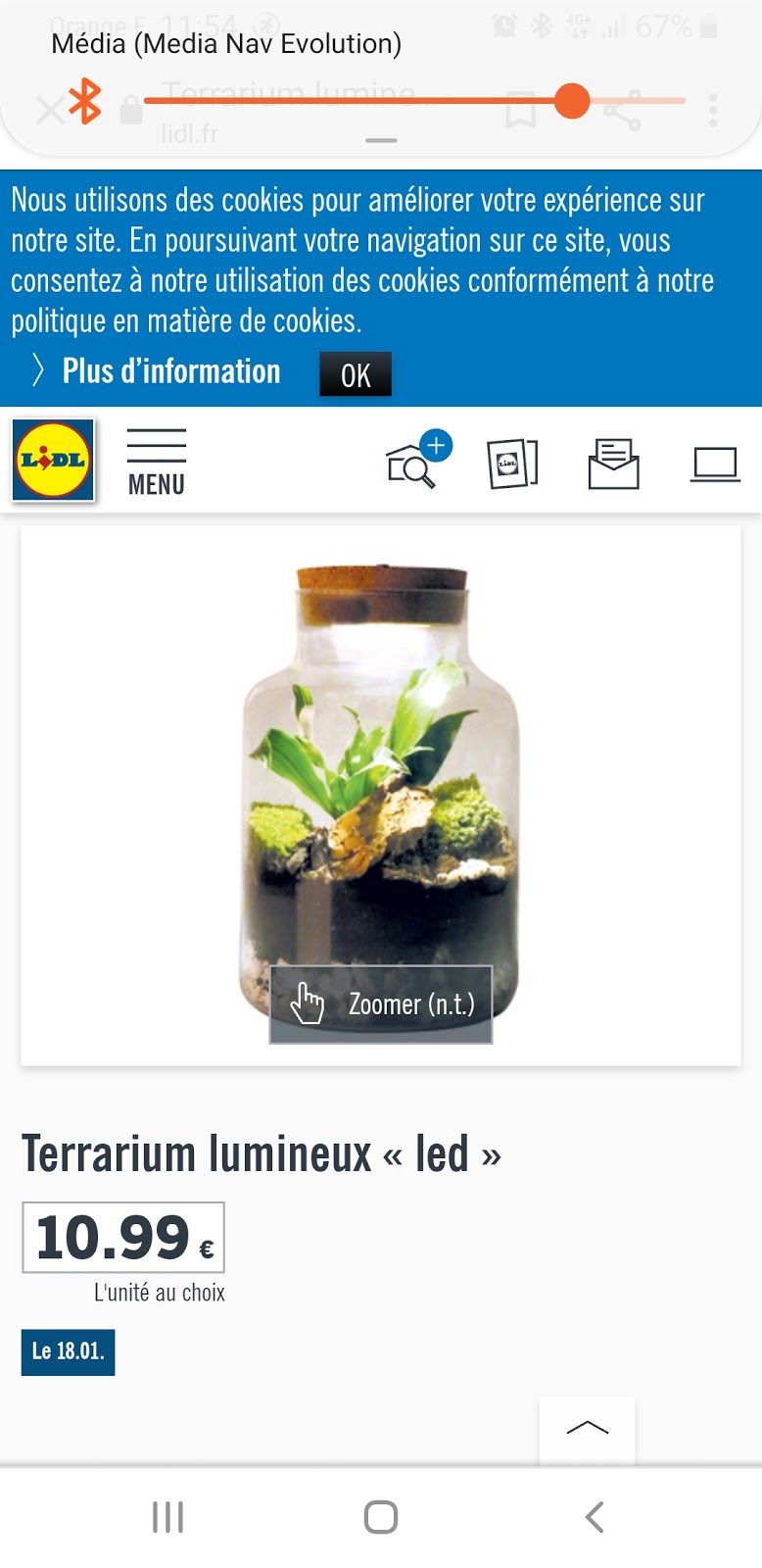Click 'Zoomer (n.t.)' on the terrarium image

click(x=380, y=1004)
